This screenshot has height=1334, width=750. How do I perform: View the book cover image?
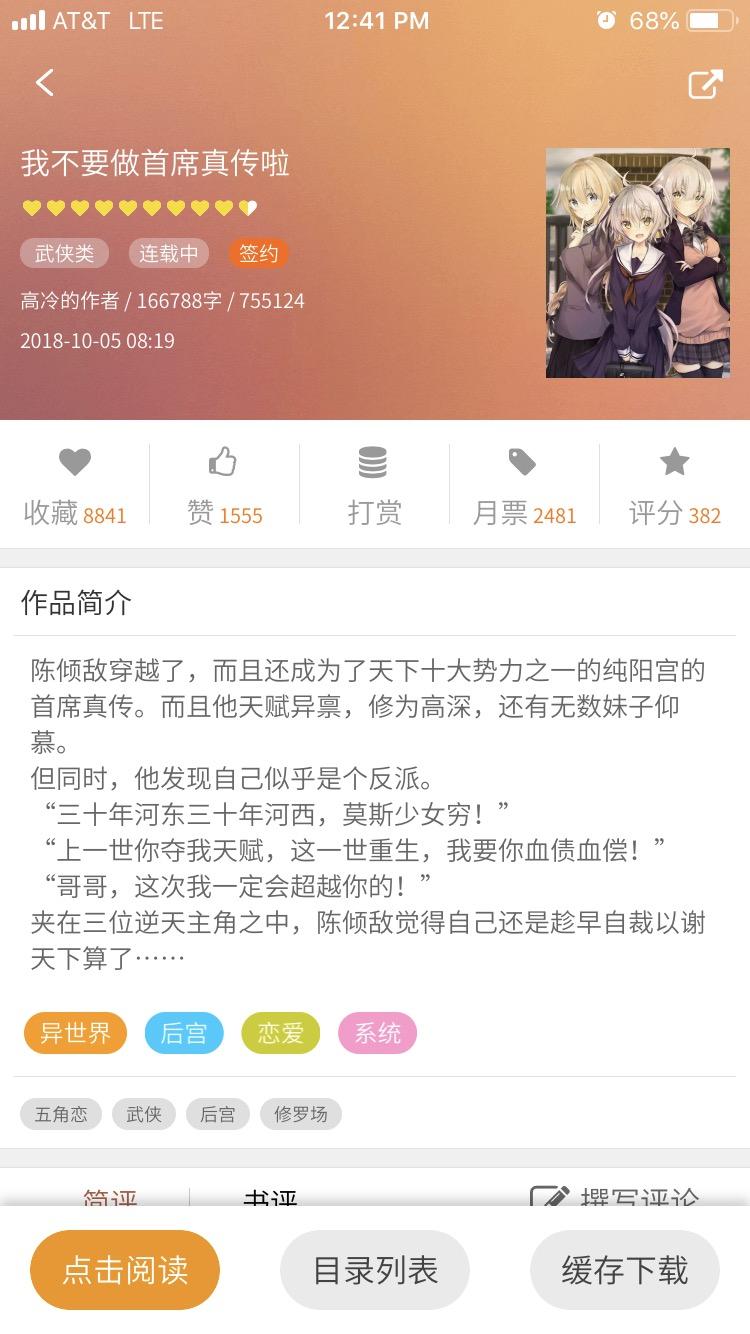(638, 263)
